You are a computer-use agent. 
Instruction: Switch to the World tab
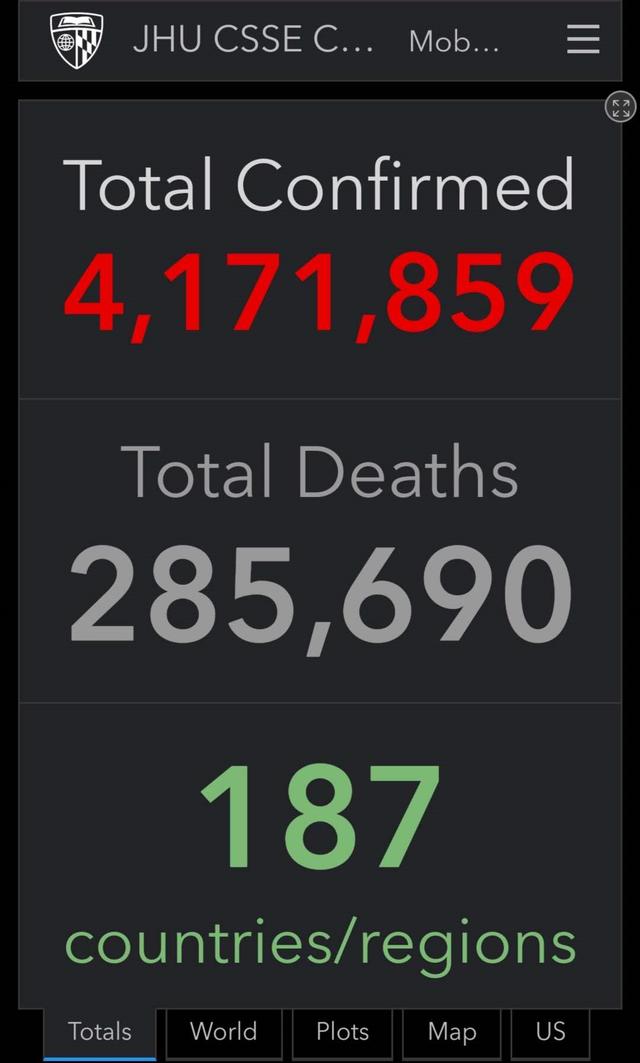tap(223, 1032)
